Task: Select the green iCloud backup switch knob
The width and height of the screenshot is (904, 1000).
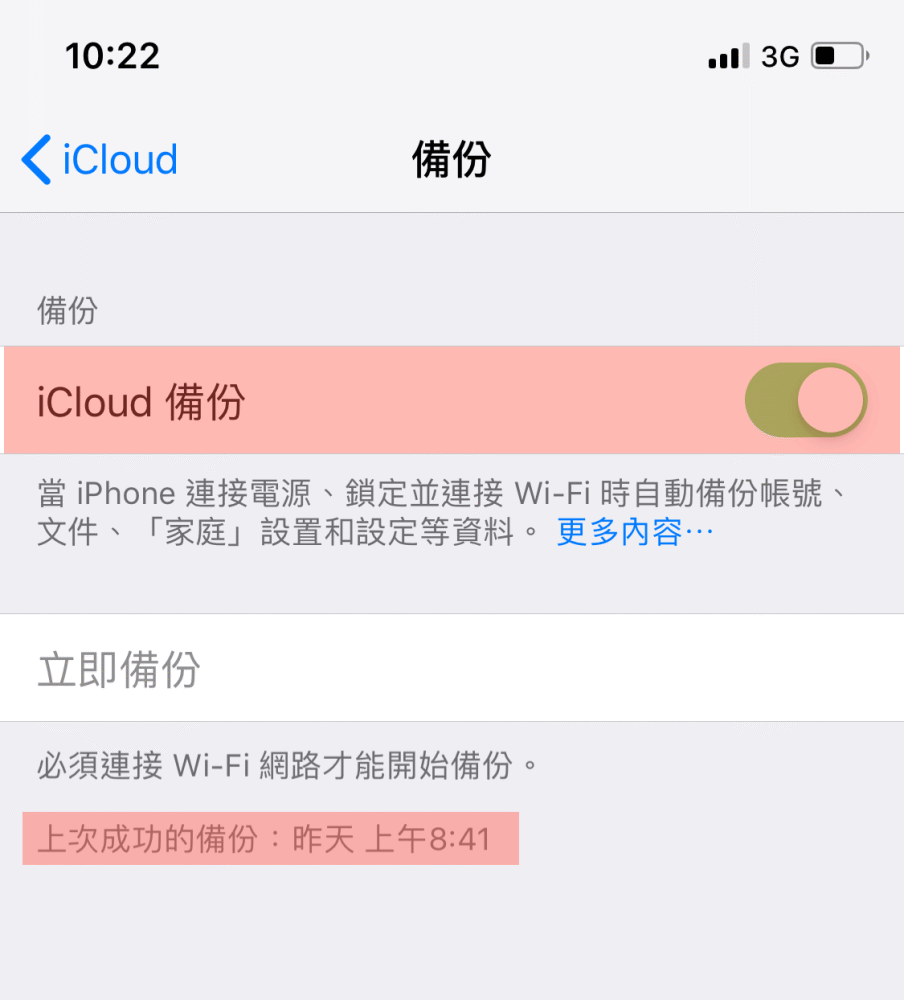Action: (x=832, y=399)
